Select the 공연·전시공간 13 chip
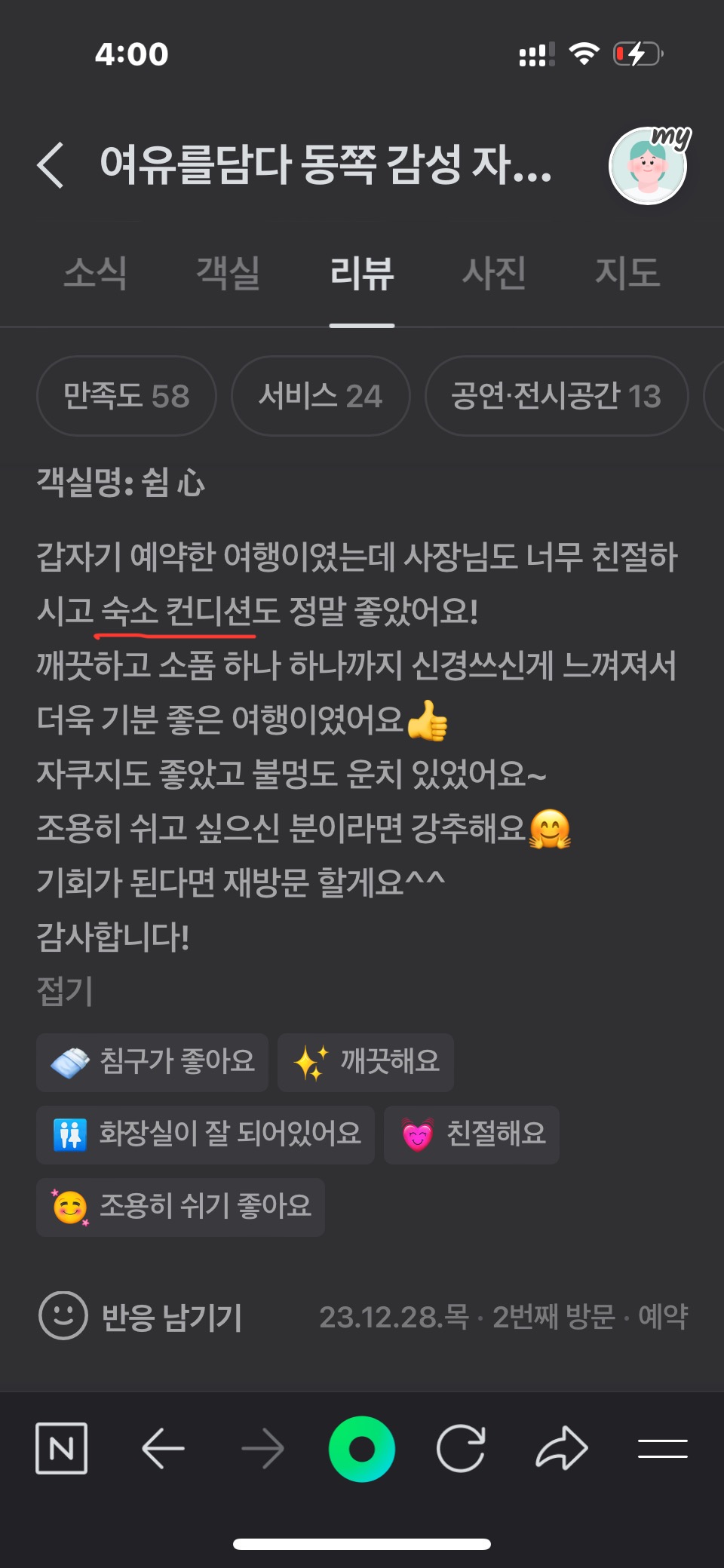This screenshot has height=1568, width=724. (557, 396)
